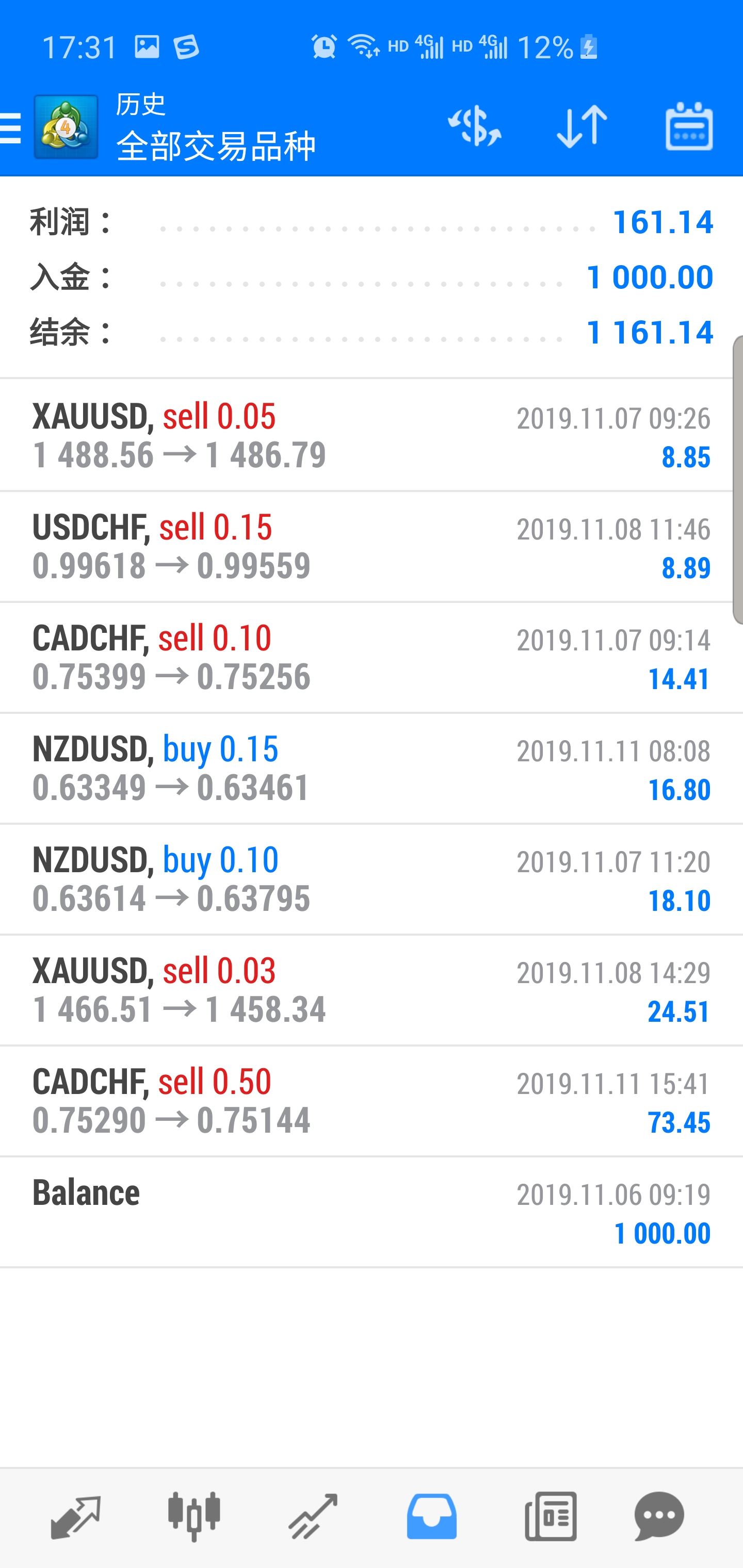The width and height of the screenshot is (743, 1568).
Task: Switch to the candlestick Chart tab
Action: point(193,1516)
